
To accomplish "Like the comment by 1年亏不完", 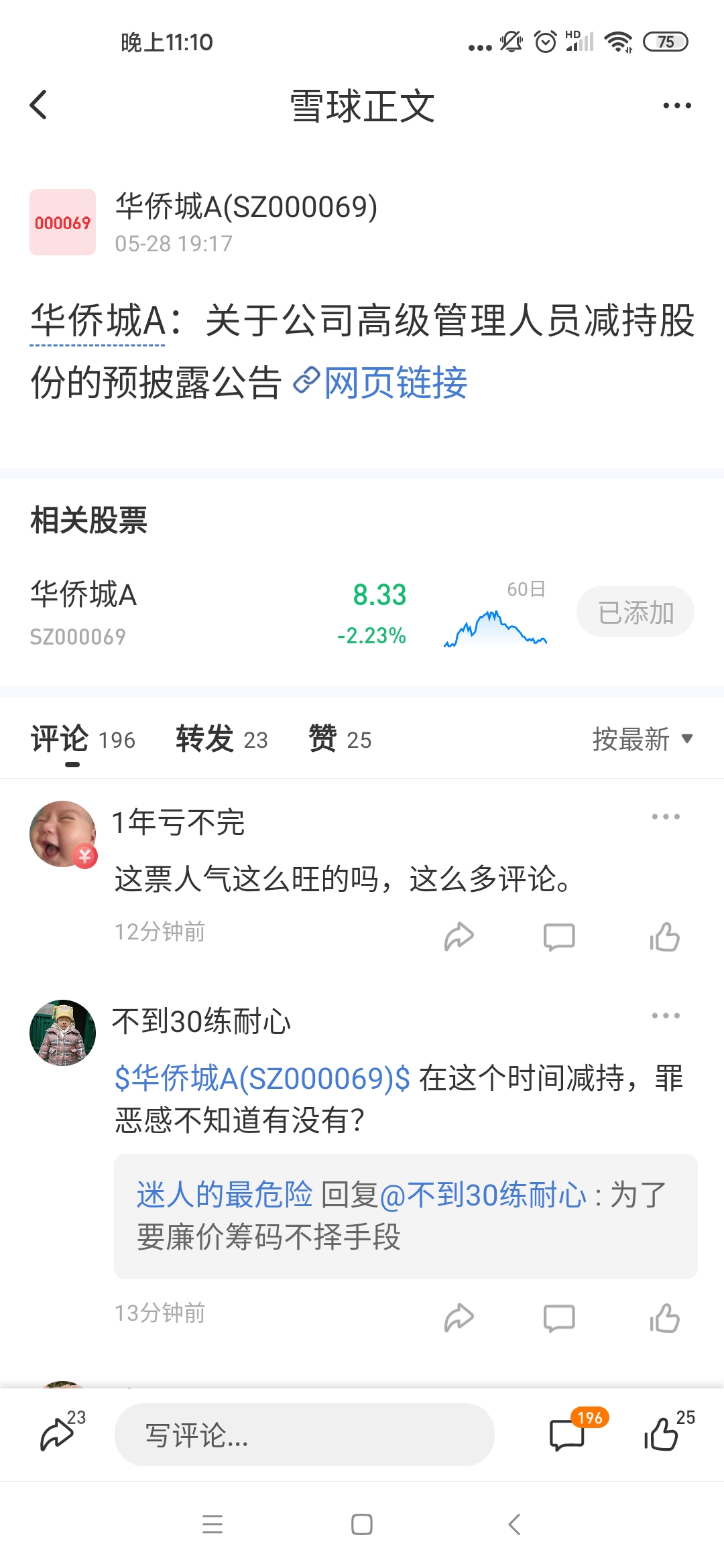I will (x=664, y=936).
